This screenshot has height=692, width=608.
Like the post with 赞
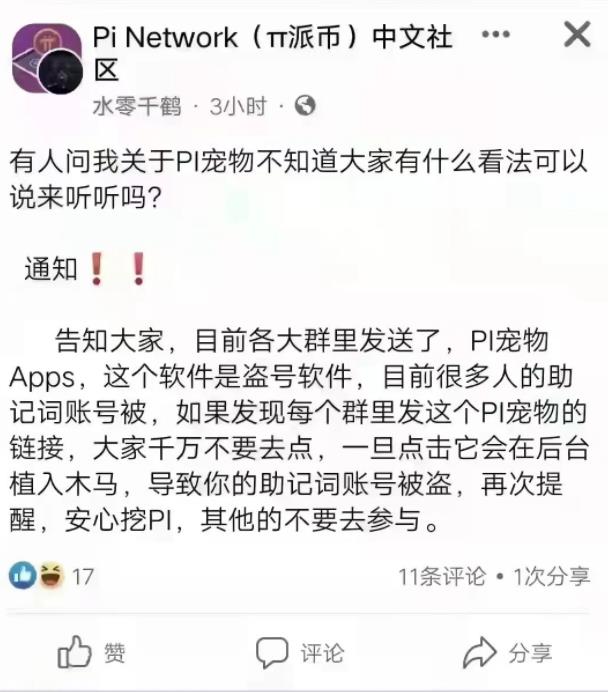(x=92, y=653)
